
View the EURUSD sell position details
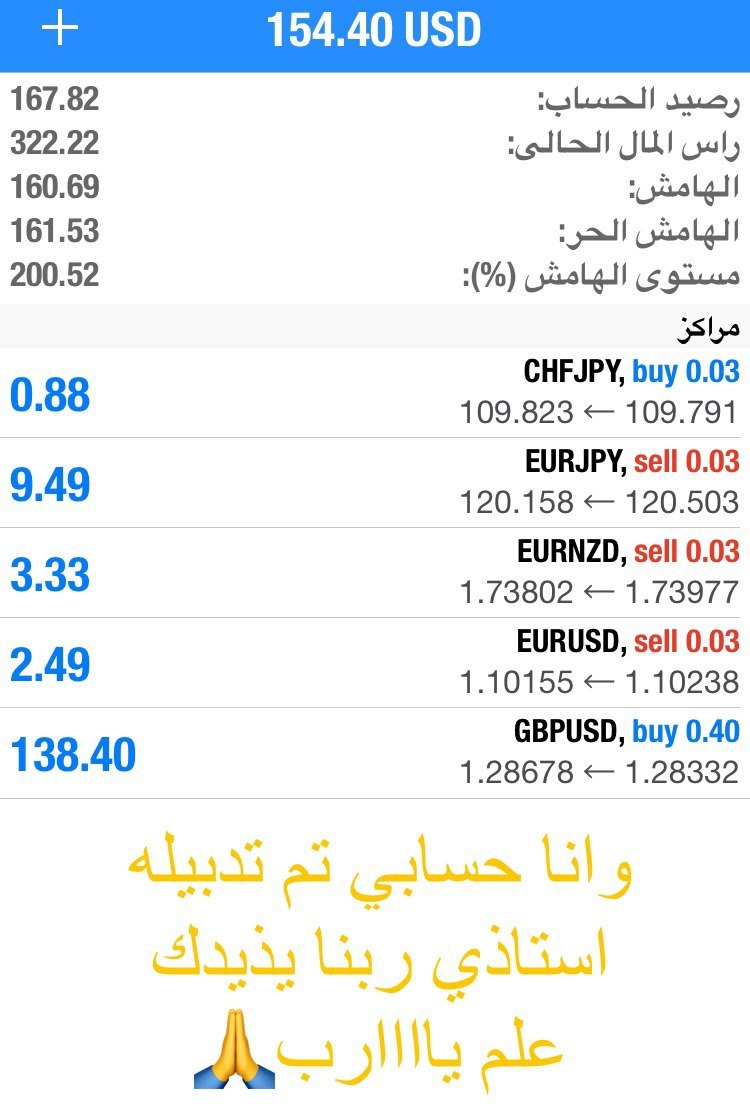375,663
